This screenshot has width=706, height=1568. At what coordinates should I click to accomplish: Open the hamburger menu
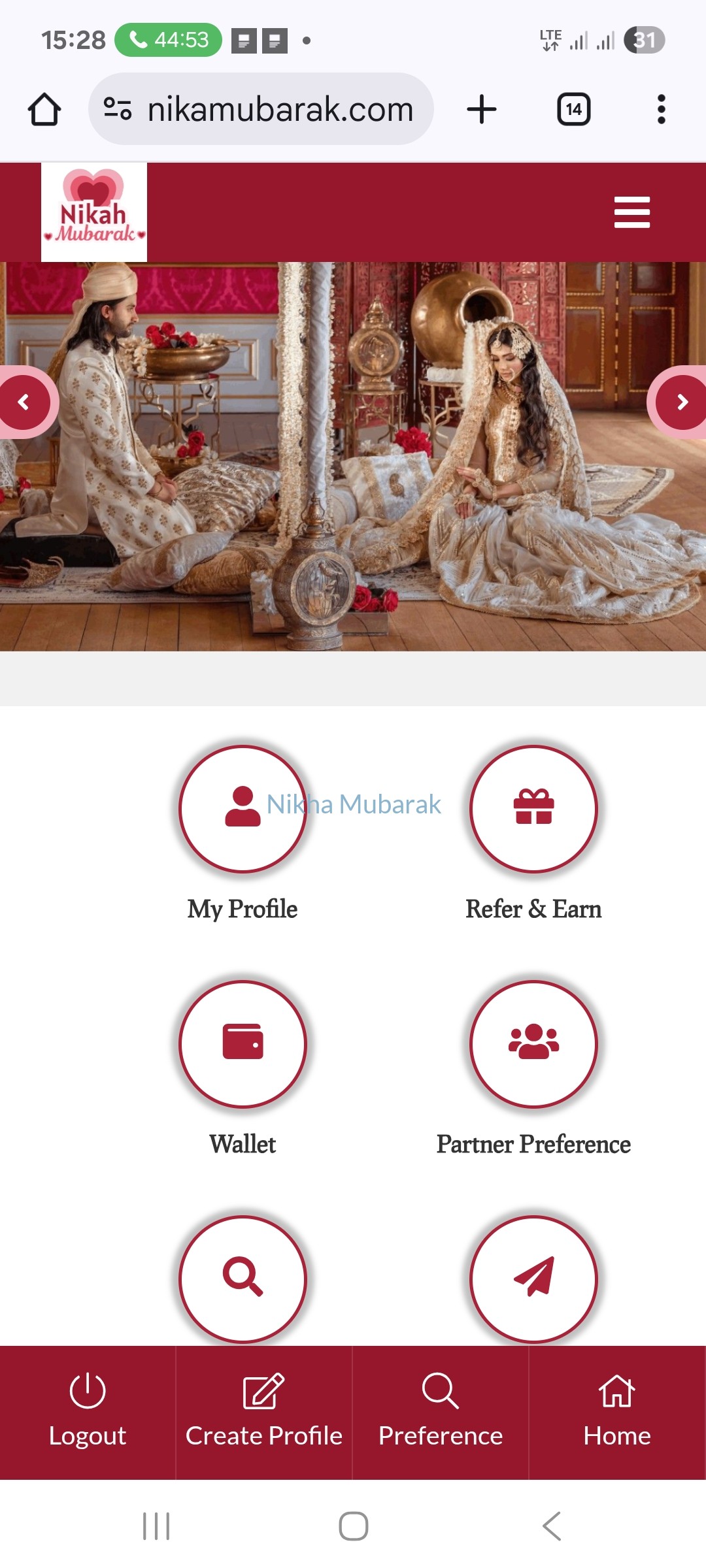point(631,212)
